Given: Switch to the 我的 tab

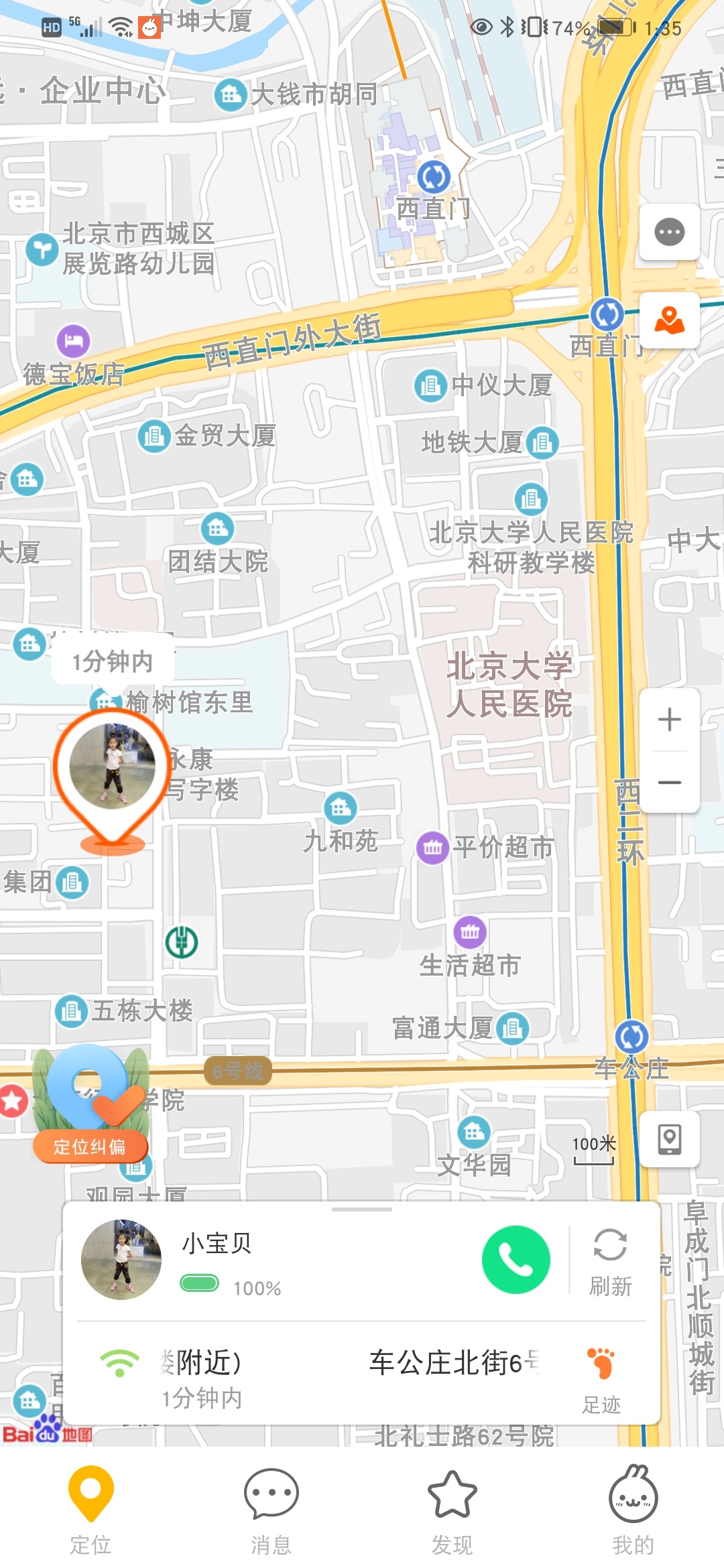Looking at the screenshot, I should click(x=633, y=1510).
